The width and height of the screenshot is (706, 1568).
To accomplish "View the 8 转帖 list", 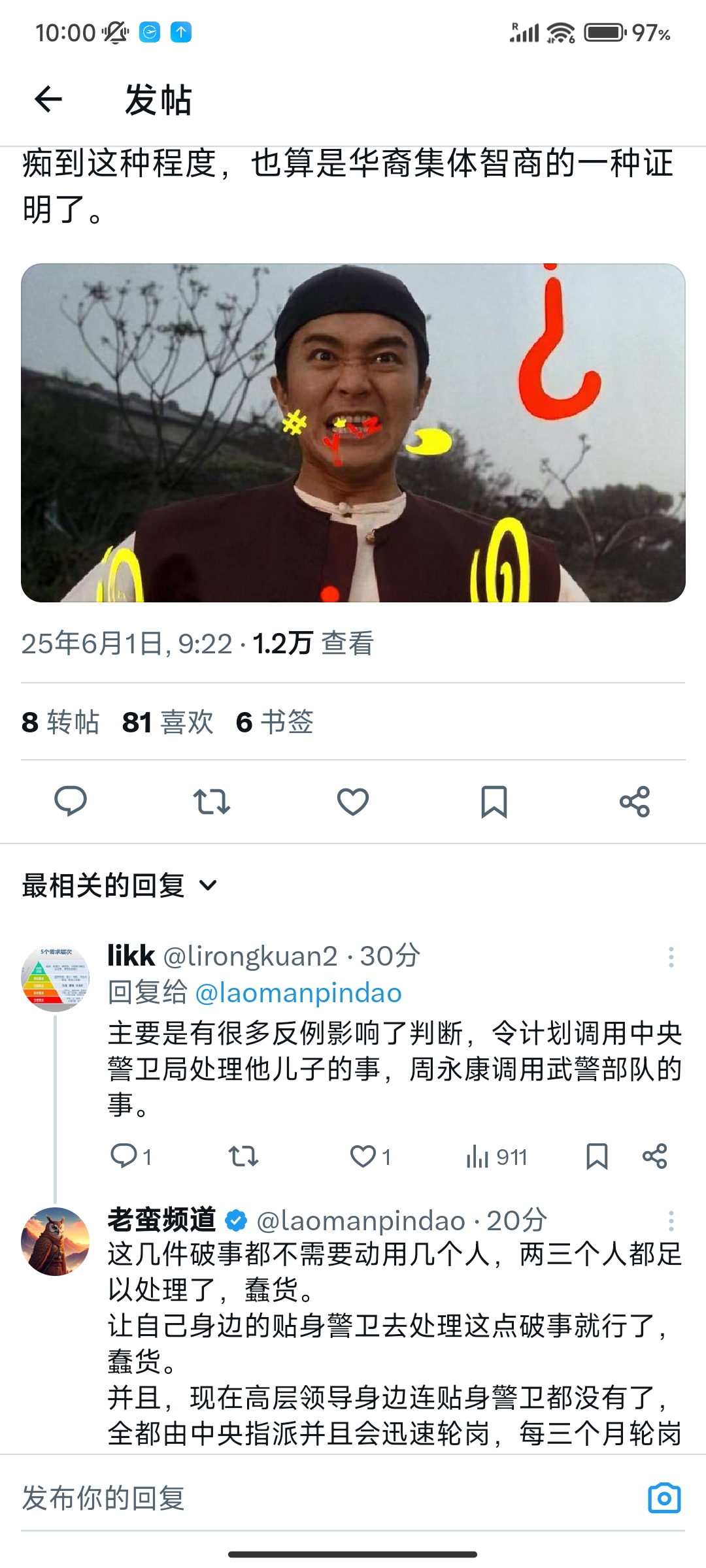I will [60, 722].
